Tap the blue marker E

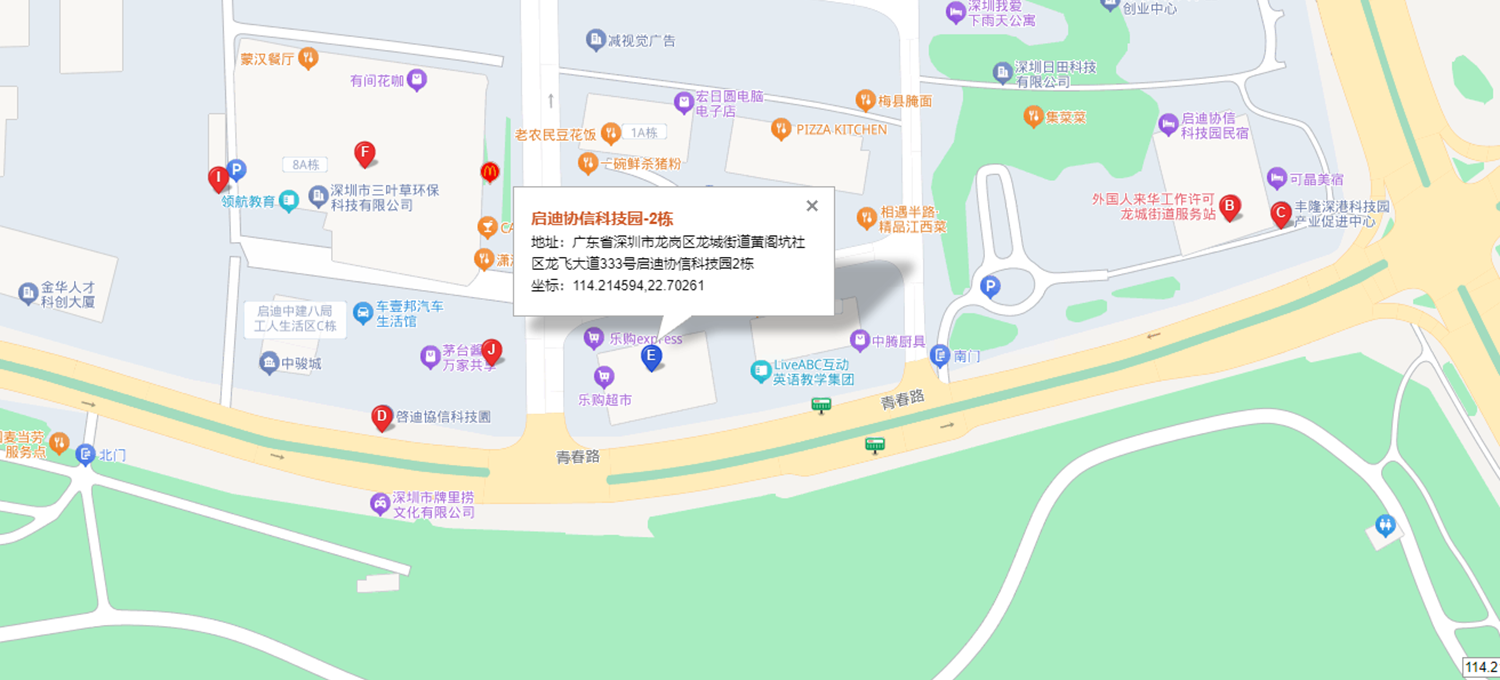[x=651, y=357]
